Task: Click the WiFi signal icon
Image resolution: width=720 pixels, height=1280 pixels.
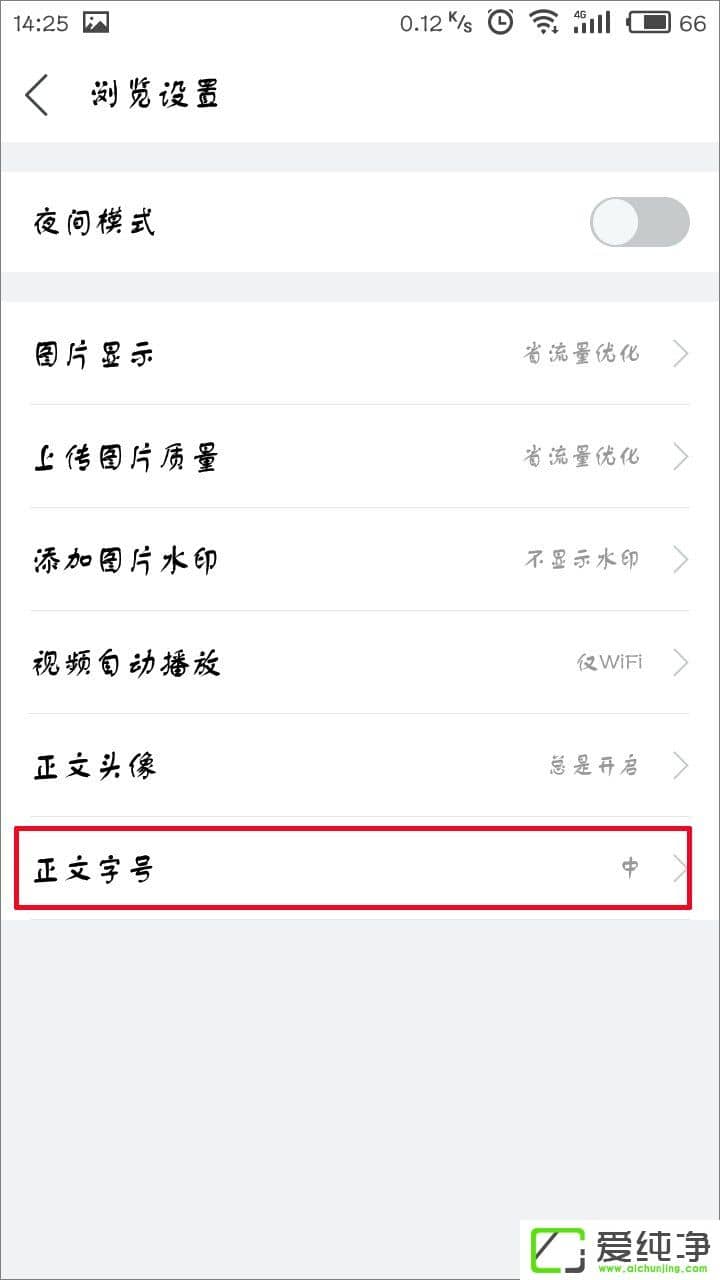Action: coord(545,21)
